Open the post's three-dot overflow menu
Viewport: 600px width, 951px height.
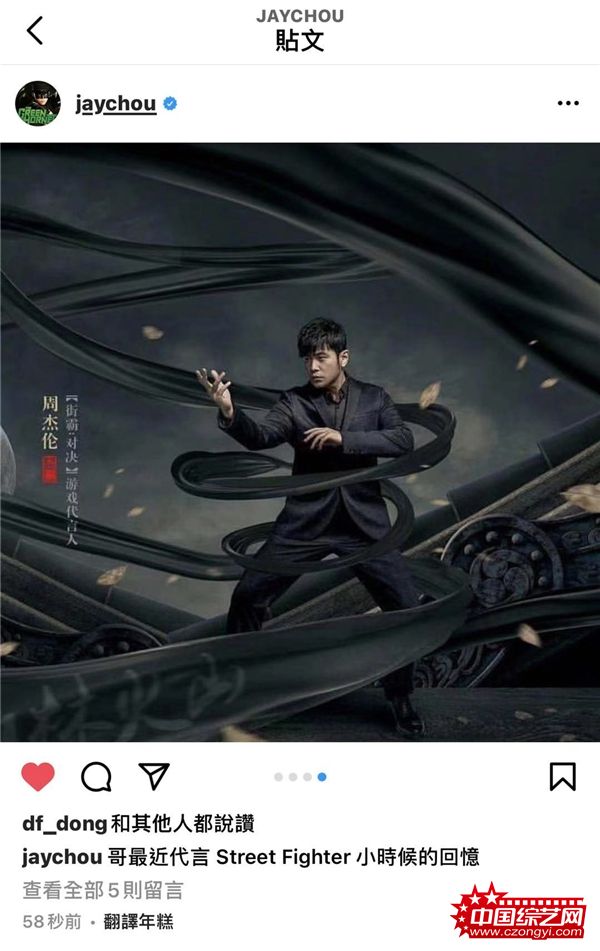[567, 104]
